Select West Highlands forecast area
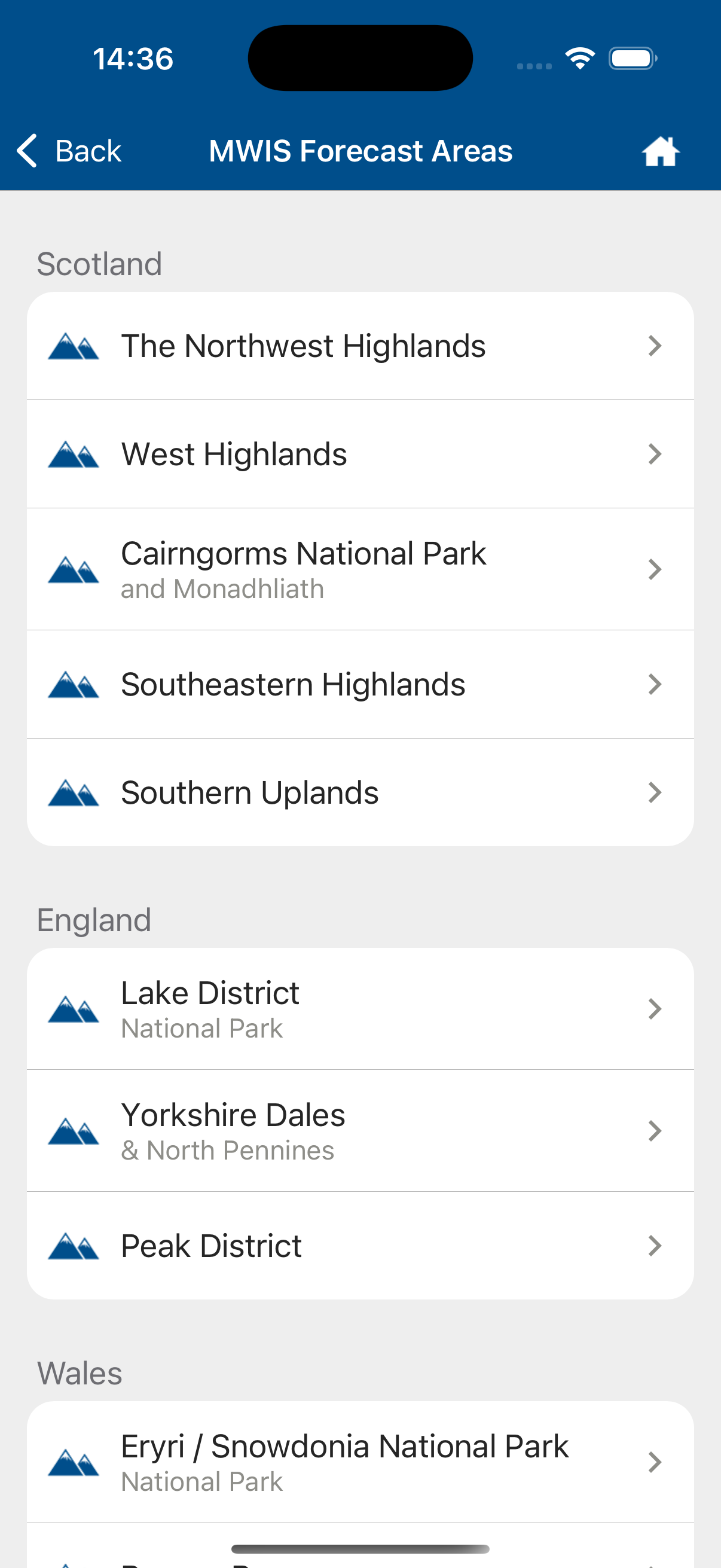 360,454
